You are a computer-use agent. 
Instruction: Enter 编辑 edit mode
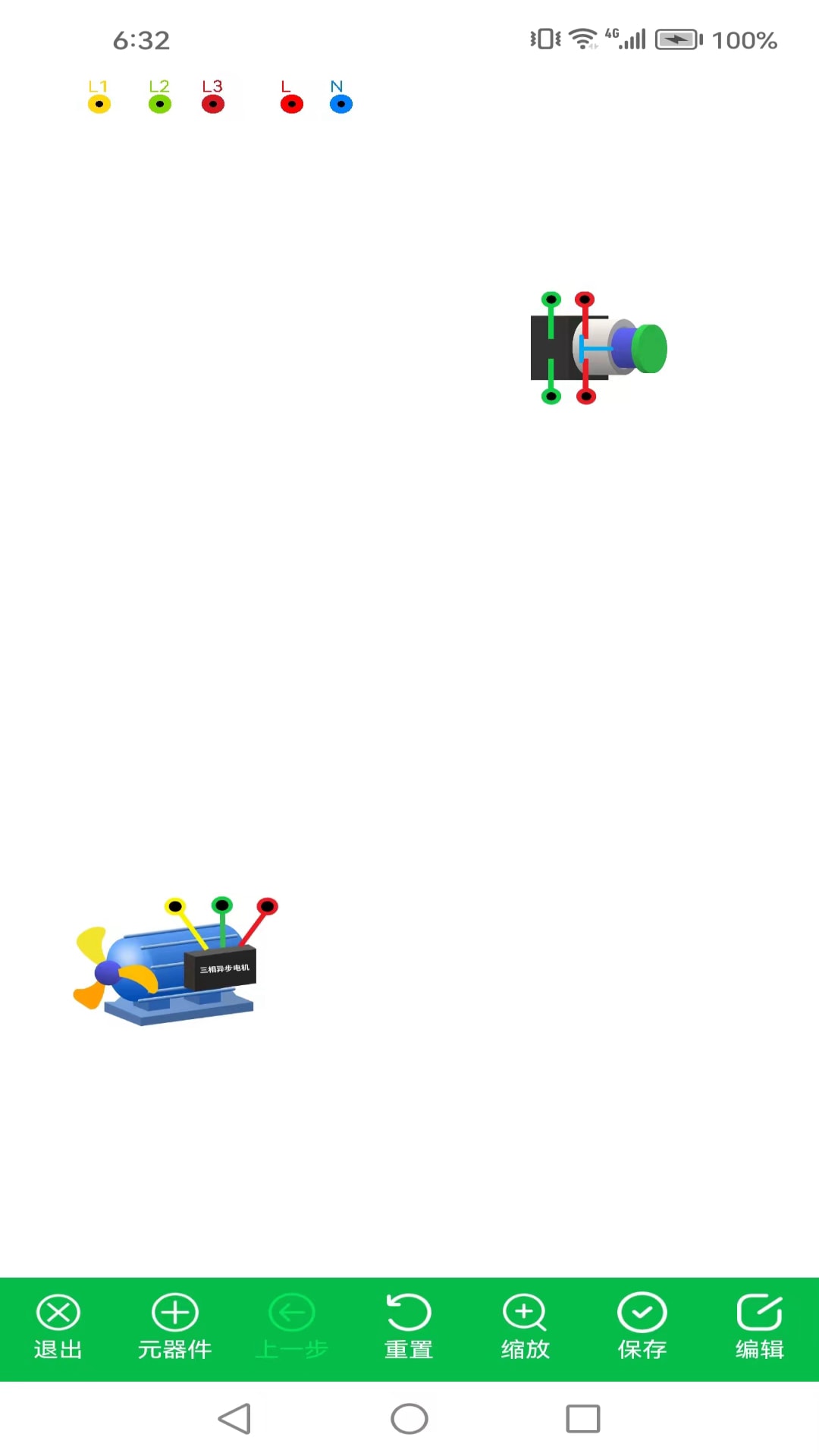click(x=759, y=1327)
